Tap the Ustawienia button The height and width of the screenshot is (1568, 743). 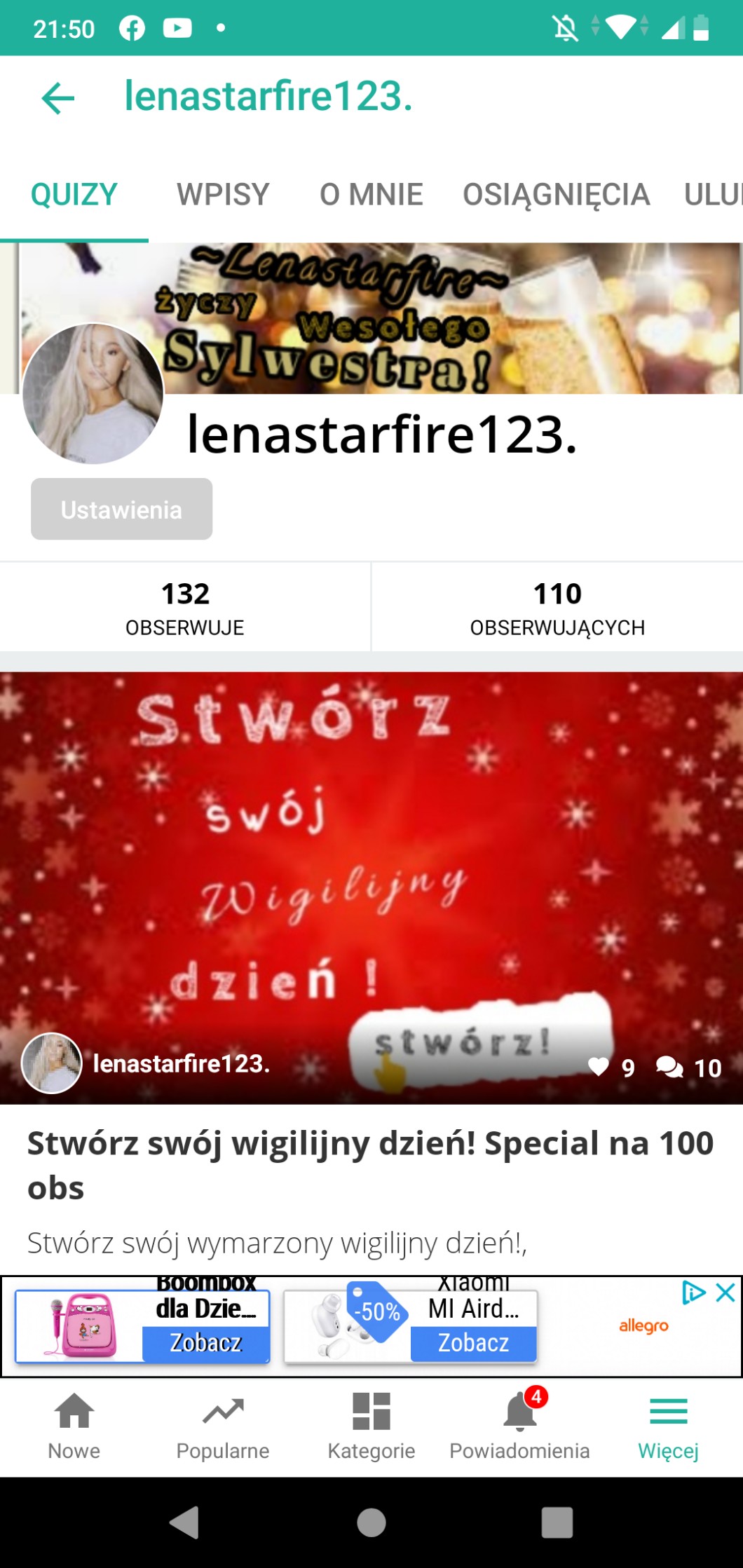121,509
